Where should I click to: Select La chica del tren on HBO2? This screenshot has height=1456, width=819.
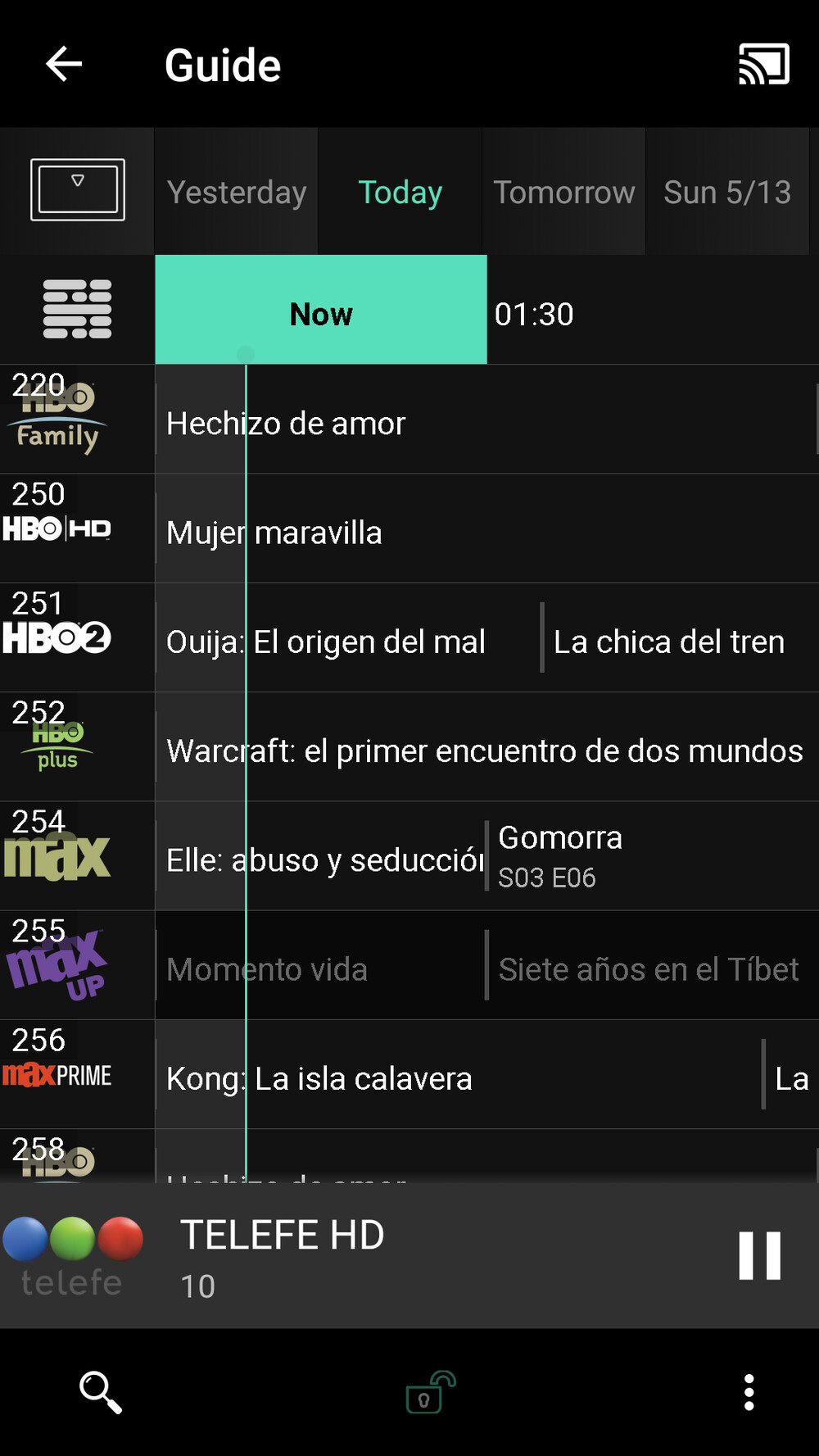[x=669, y=641]
